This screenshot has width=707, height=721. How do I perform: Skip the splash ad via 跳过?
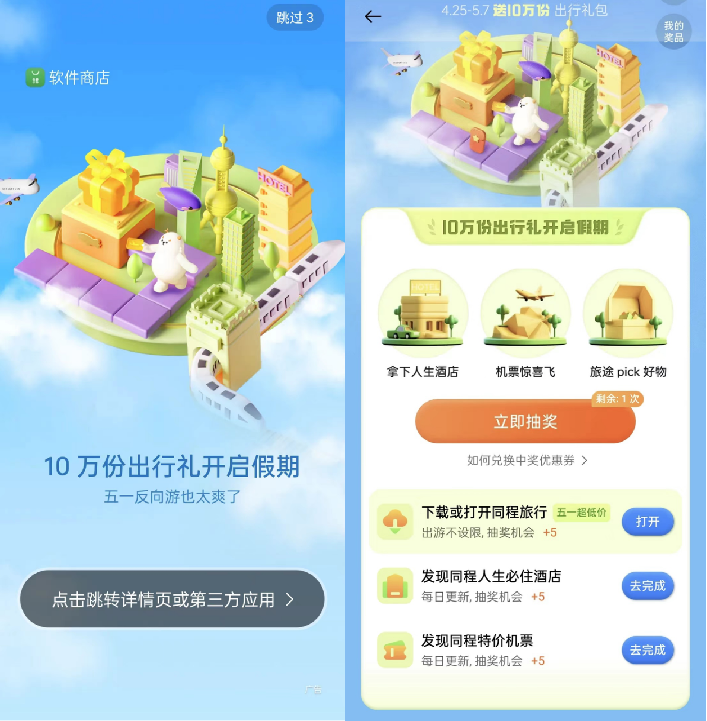pos(295,18)
